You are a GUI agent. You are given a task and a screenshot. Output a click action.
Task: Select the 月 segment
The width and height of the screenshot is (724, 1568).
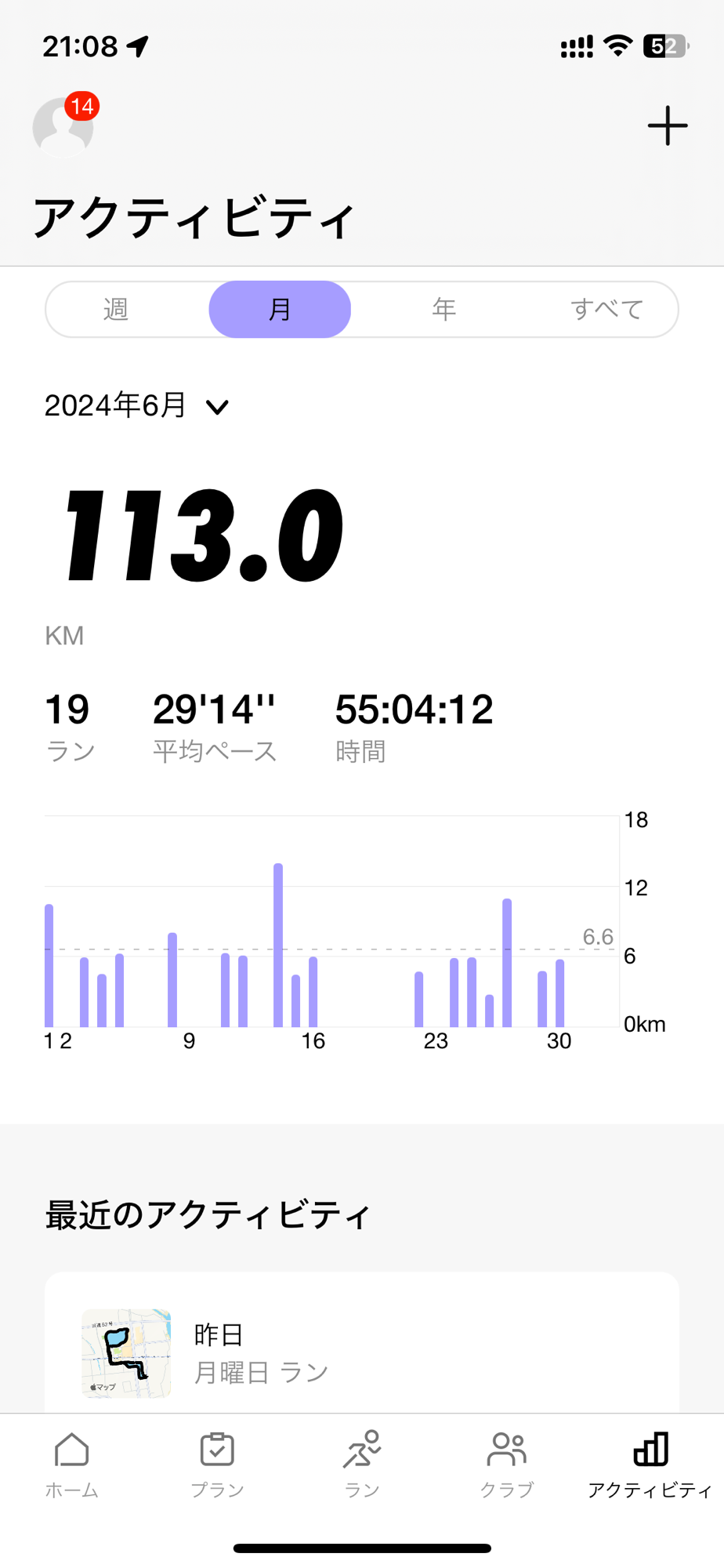[280, 310]
